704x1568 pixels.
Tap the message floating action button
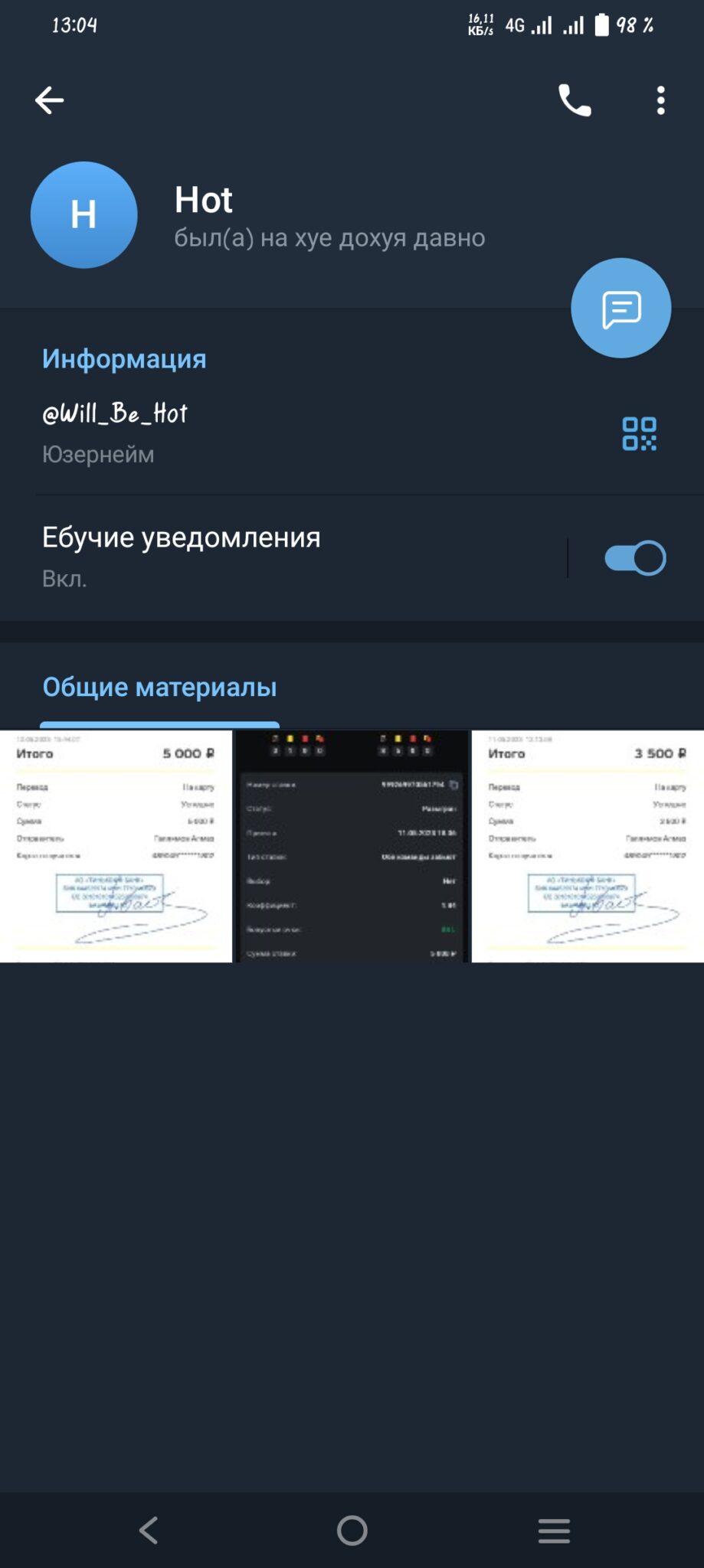621,308
